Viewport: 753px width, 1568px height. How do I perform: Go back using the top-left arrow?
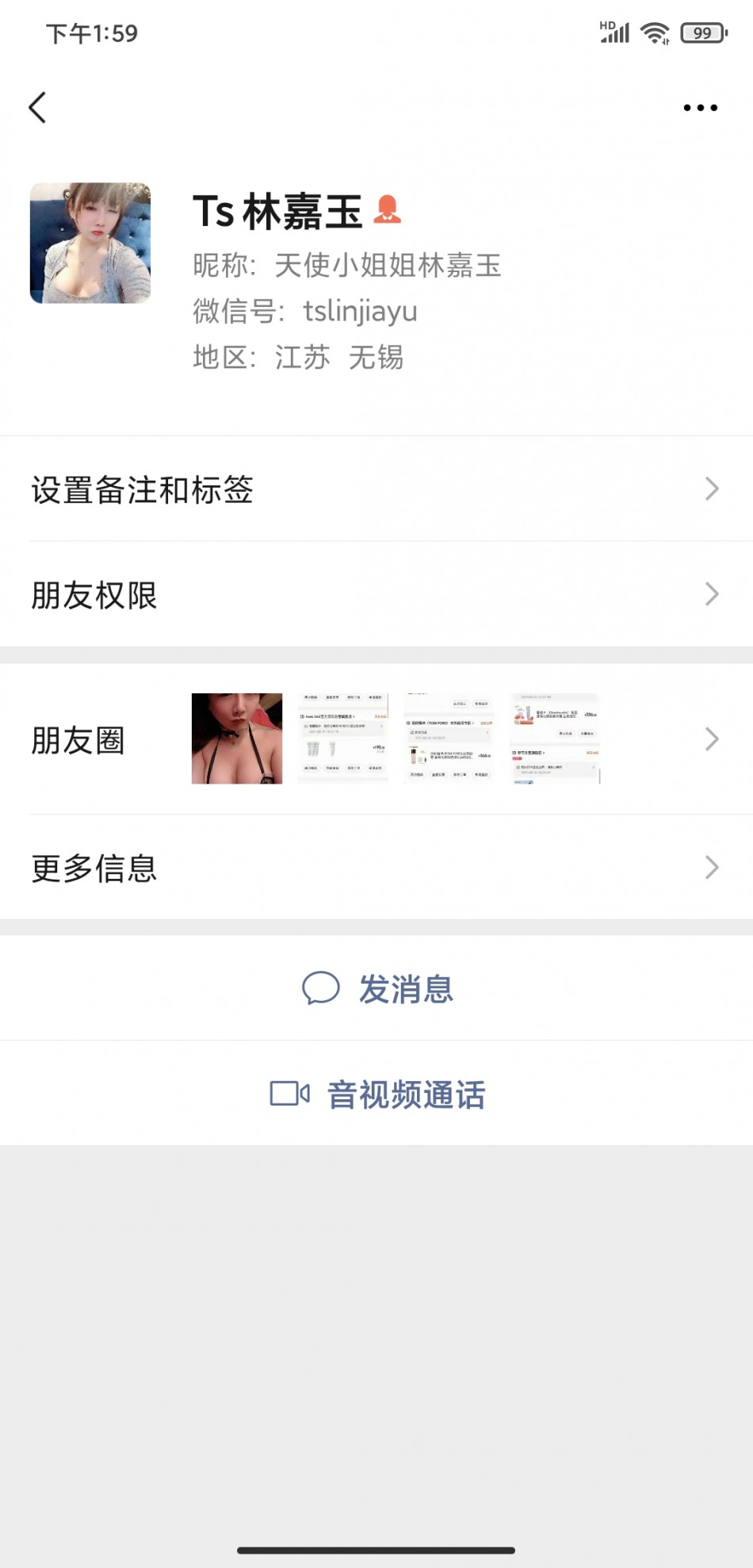click(x=37, y=107)
